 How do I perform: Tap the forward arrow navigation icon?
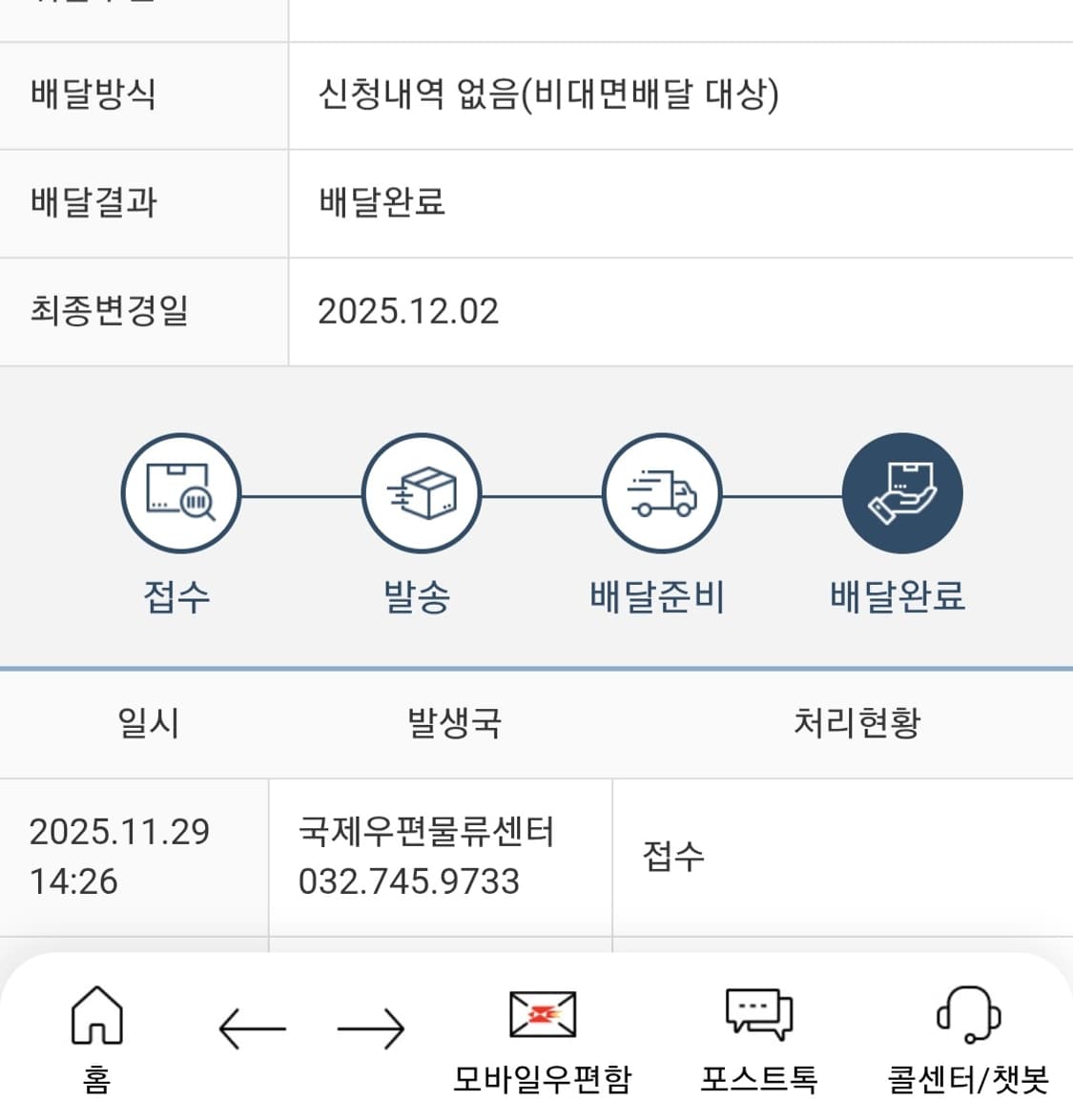[370, 1028]
